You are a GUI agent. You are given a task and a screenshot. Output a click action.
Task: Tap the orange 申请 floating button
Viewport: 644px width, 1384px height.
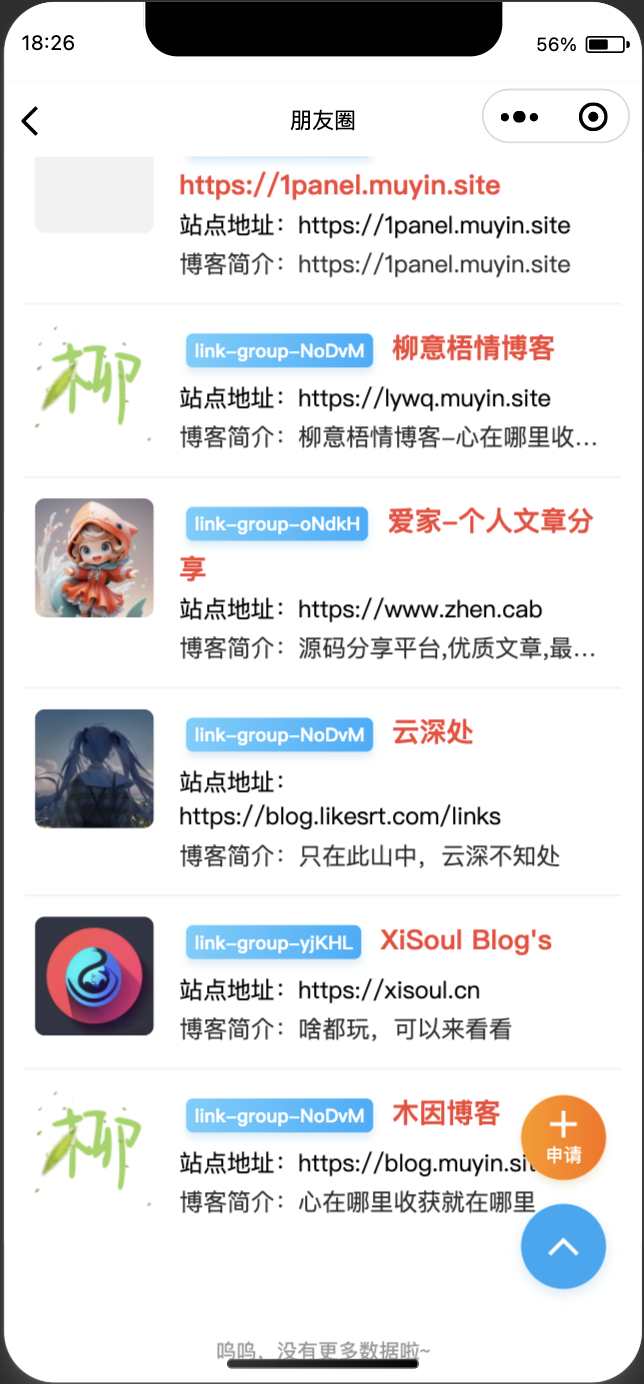click(563, 1137)
